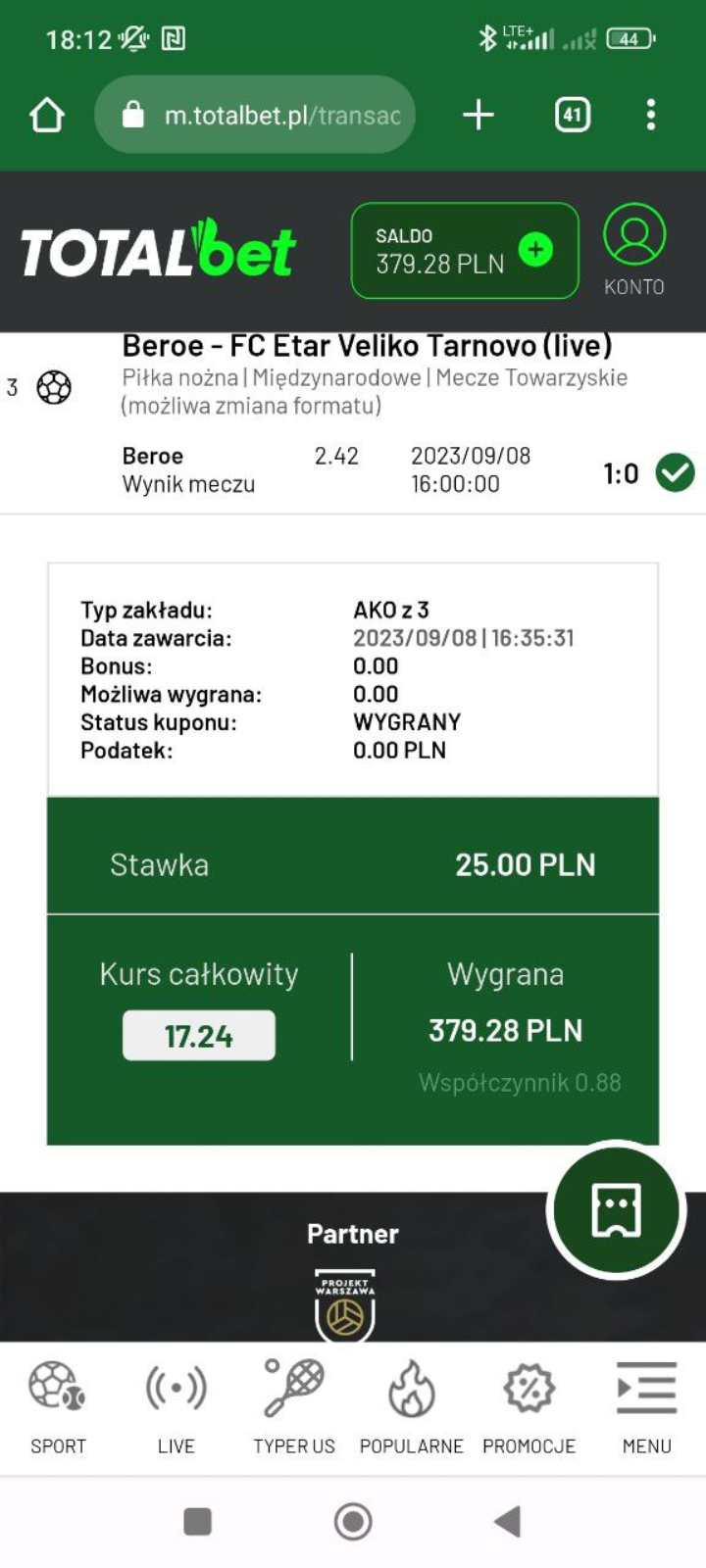
Task: Open the floating betting slip button
Action: click(616, 1209)
